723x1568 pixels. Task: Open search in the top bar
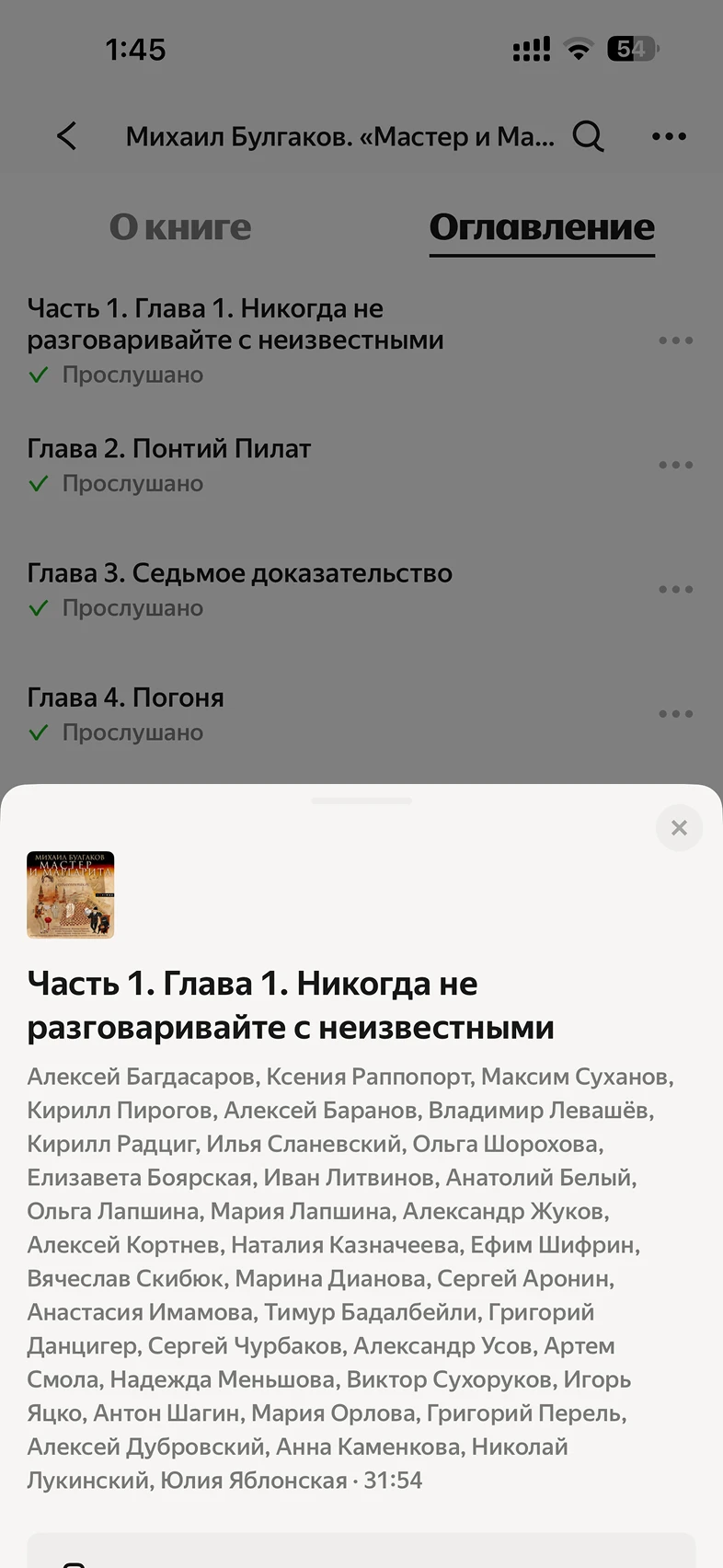click(589, 136)
